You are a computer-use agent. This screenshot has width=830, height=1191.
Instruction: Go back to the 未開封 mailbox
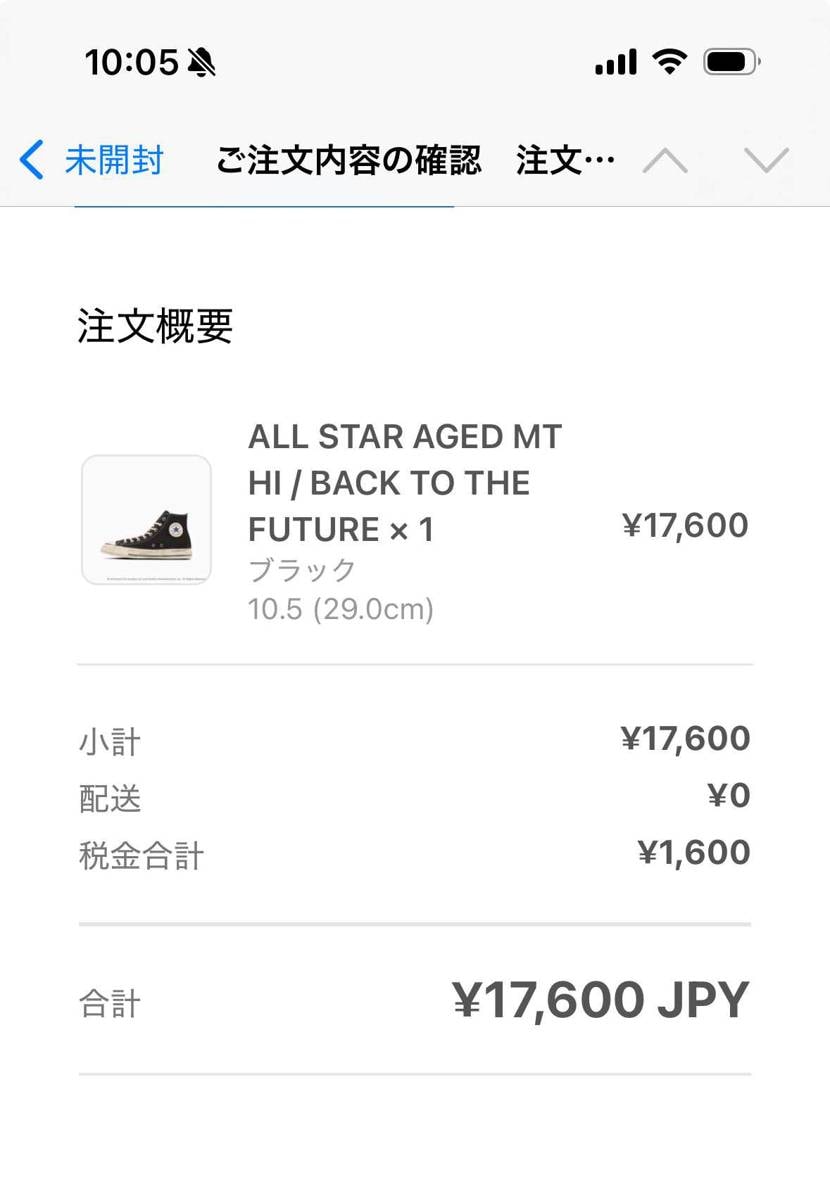pyautogui.click(x=92, y=160)
